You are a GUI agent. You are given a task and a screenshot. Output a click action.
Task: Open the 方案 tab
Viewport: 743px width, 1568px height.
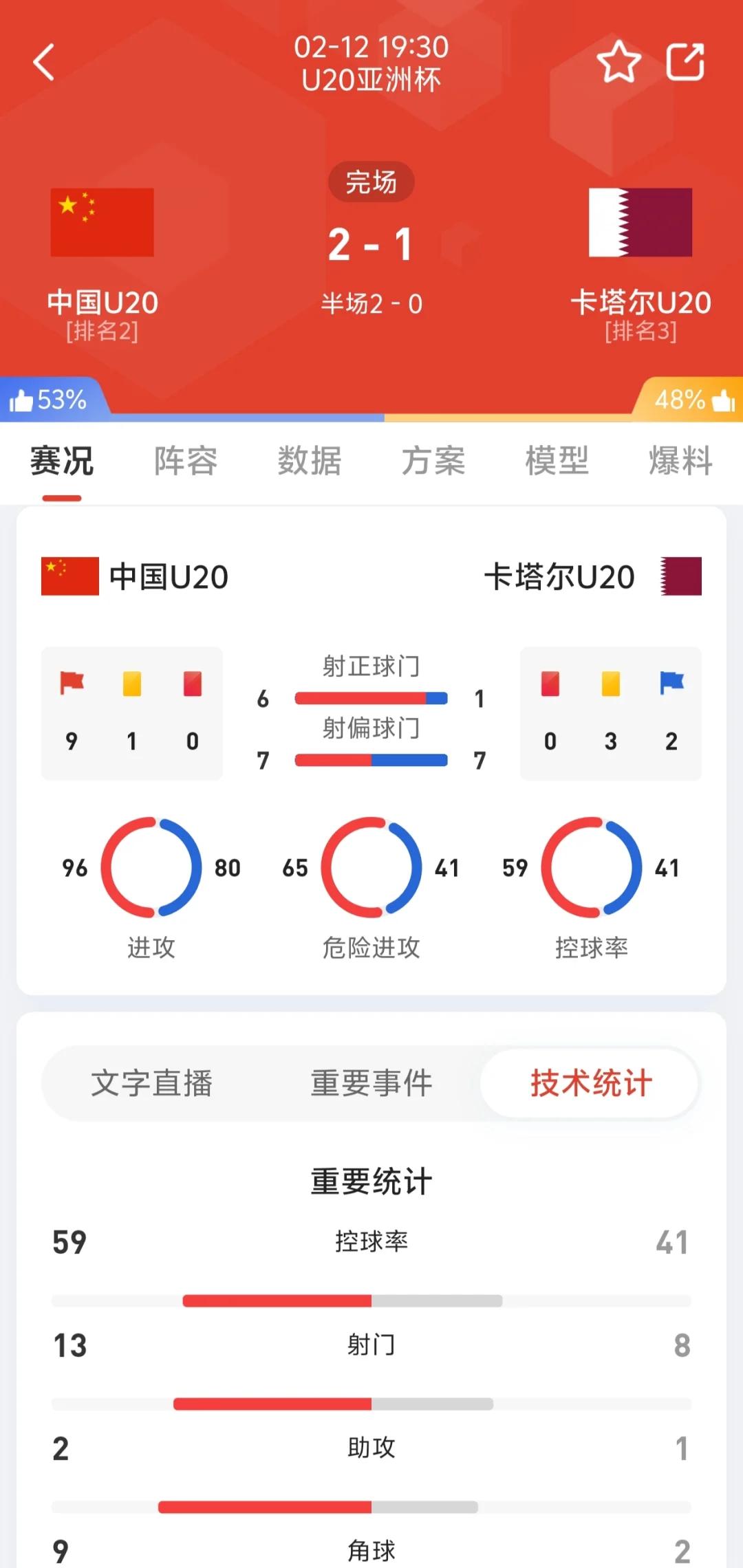tap(433, 461)
